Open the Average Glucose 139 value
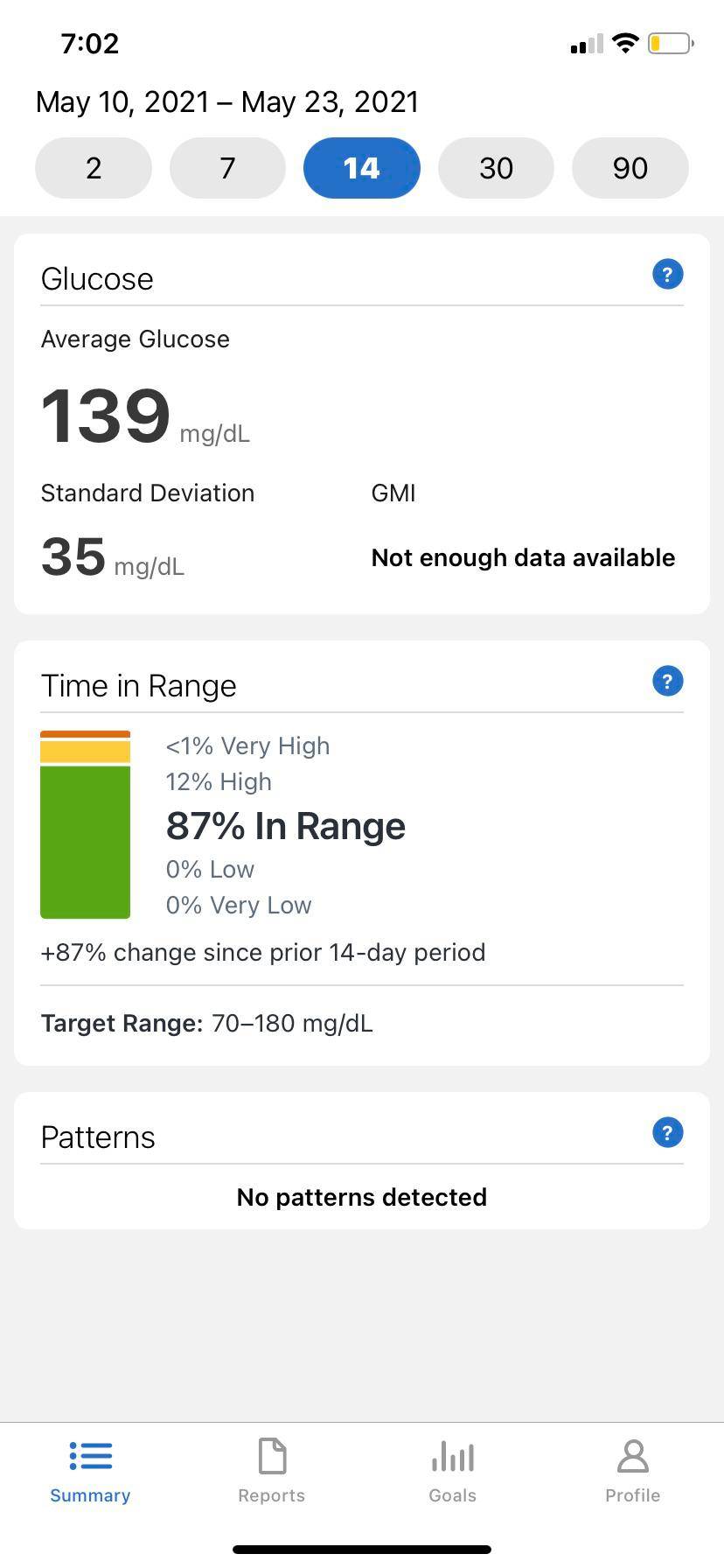Screen dimensions: 724x1568 tap(105, 415)
